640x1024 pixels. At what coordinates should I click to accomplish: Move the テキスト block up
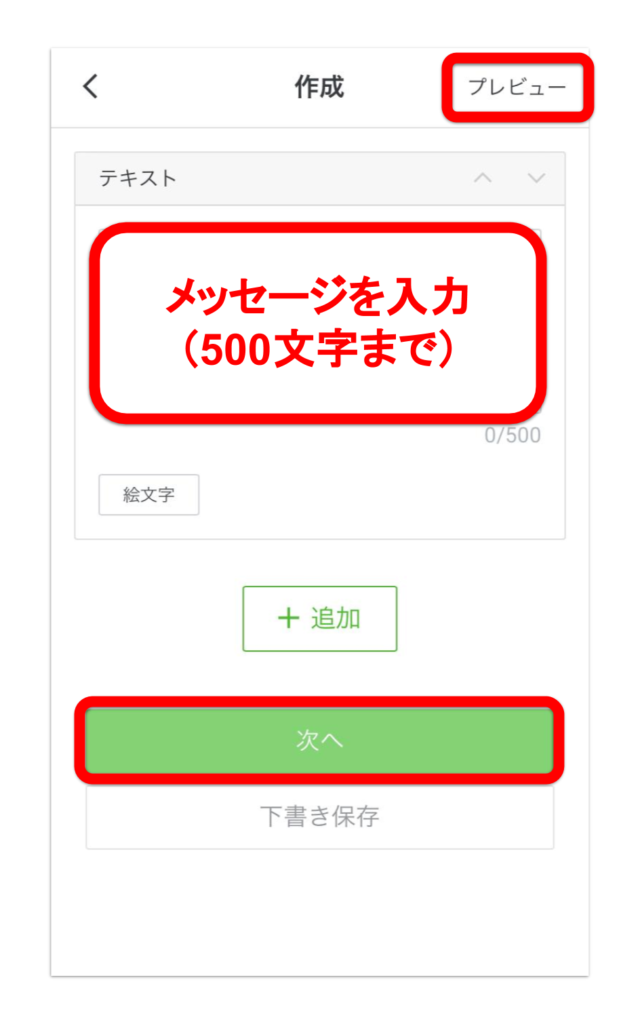coord(483,178)
